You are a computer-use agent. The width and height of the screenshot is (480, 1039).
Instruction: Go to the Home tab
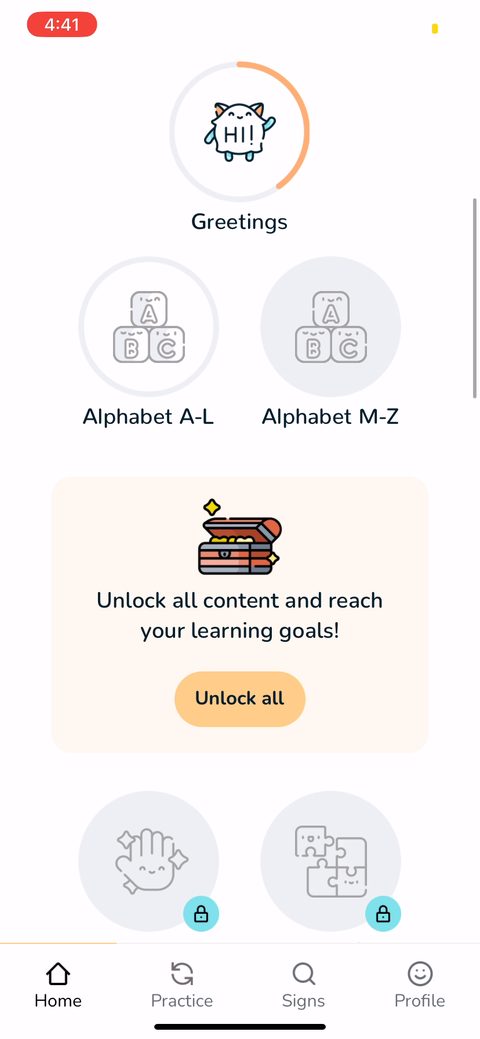pyautogui.click(x=58, y=985)
